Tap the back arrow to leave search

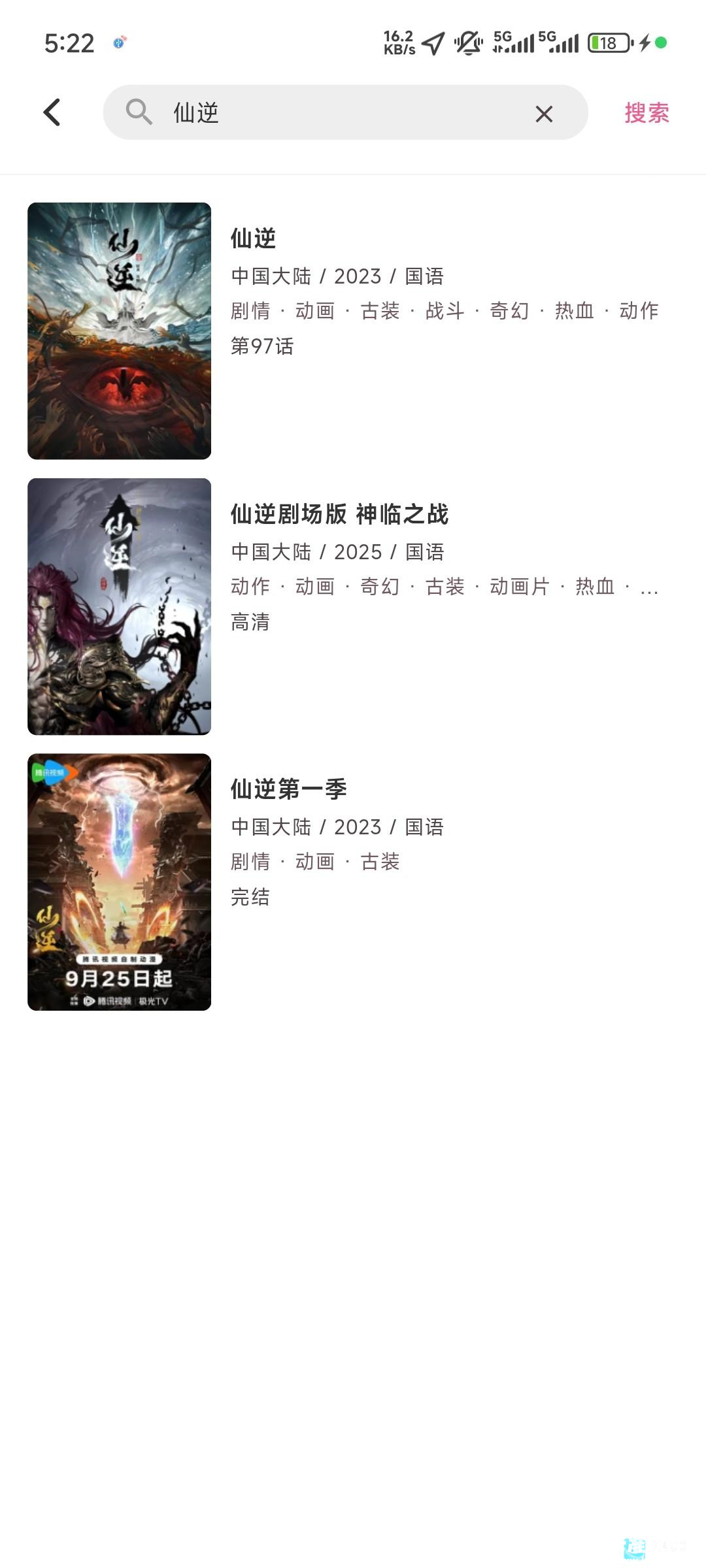click(52, 112)
